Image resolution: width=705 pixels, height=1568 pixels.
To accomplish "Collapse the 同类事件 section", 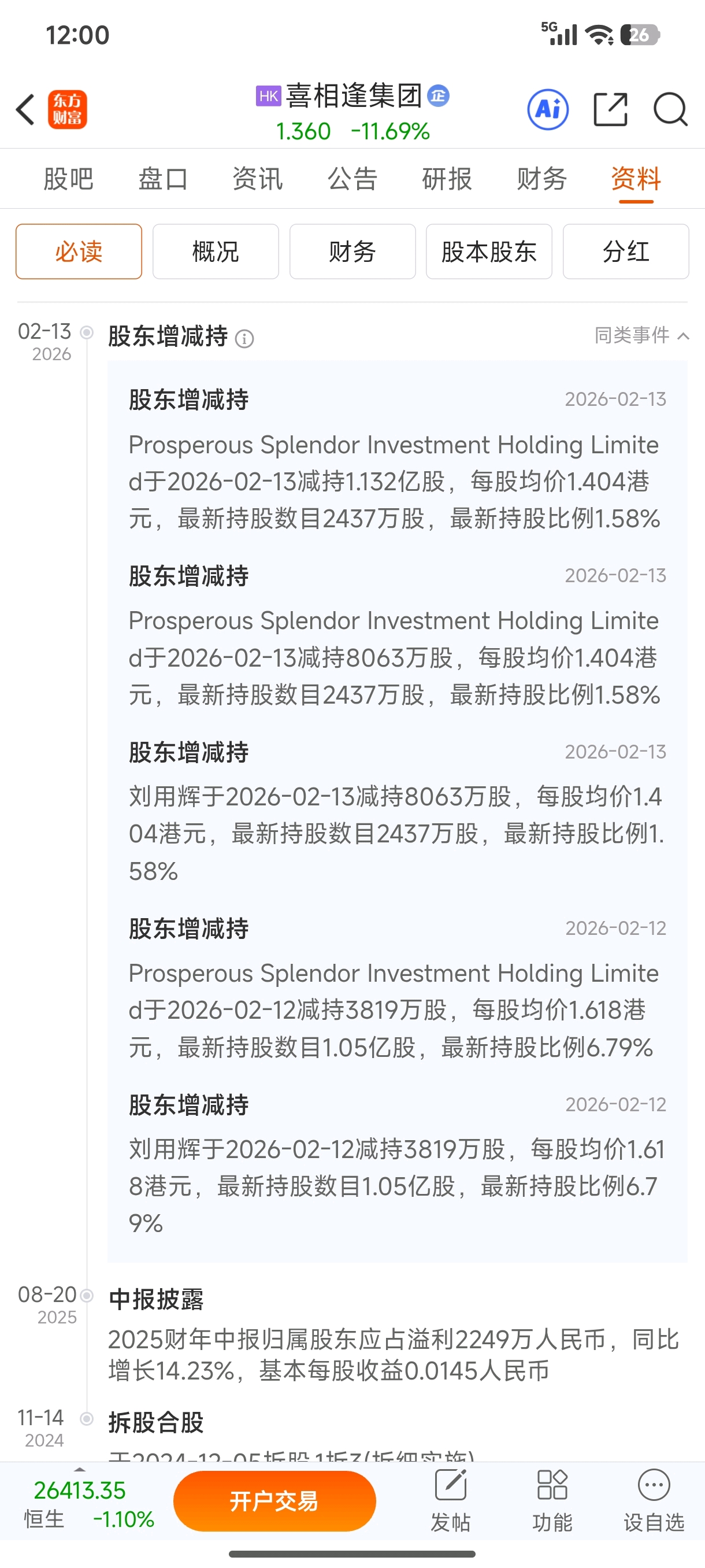I will (x=642, y=335).
